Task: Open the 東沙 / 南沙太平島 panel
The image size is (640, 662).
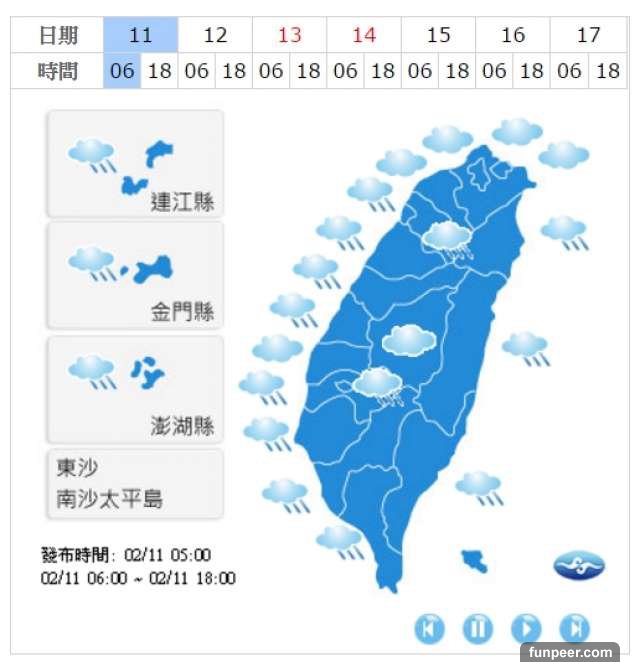Action: pos(135,483)
